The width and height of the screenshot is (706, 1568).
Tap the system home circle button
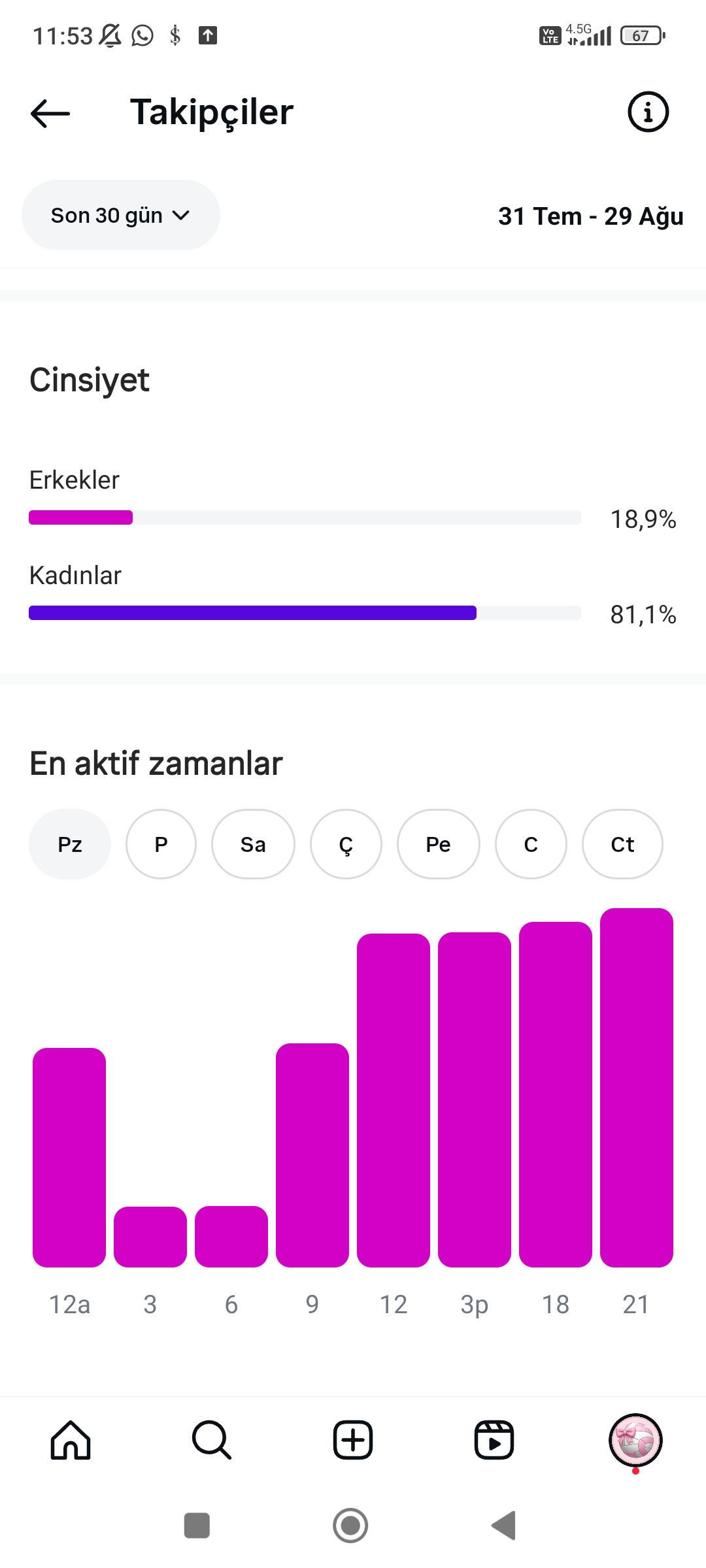tap(350, 1526)
